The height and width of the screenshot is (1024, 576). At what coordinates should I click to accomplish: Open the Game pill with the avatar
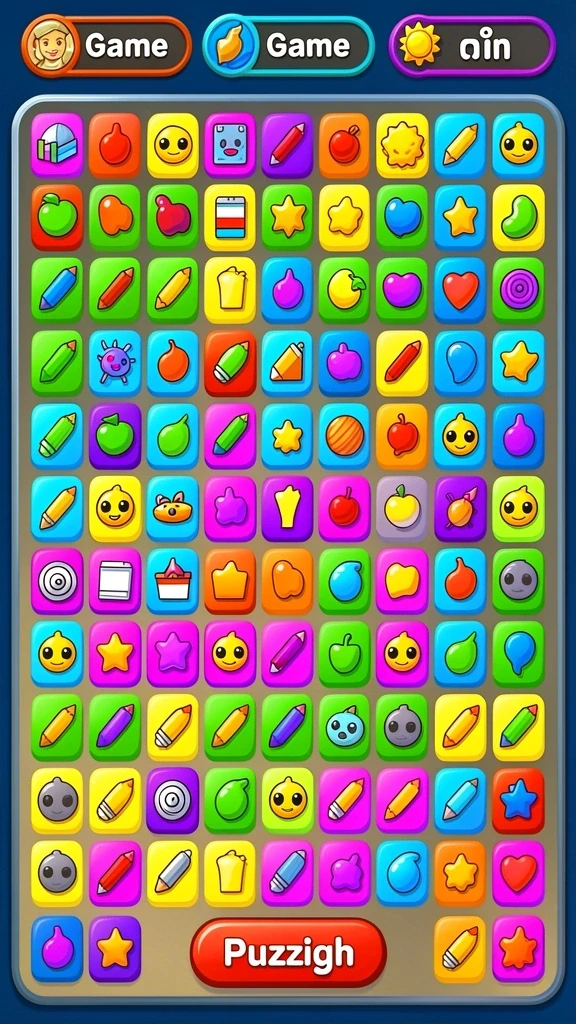click(x=106, y=46)
